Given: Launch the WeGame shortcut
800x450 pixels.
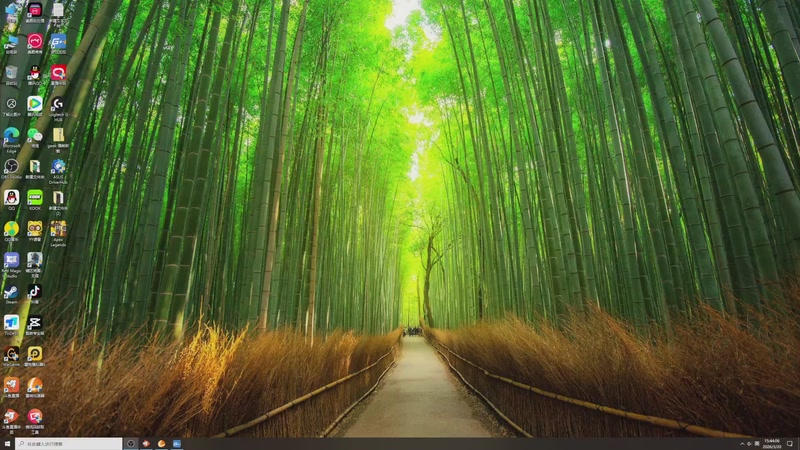Looking at the screenshot, I should click(x=11, y=353).
